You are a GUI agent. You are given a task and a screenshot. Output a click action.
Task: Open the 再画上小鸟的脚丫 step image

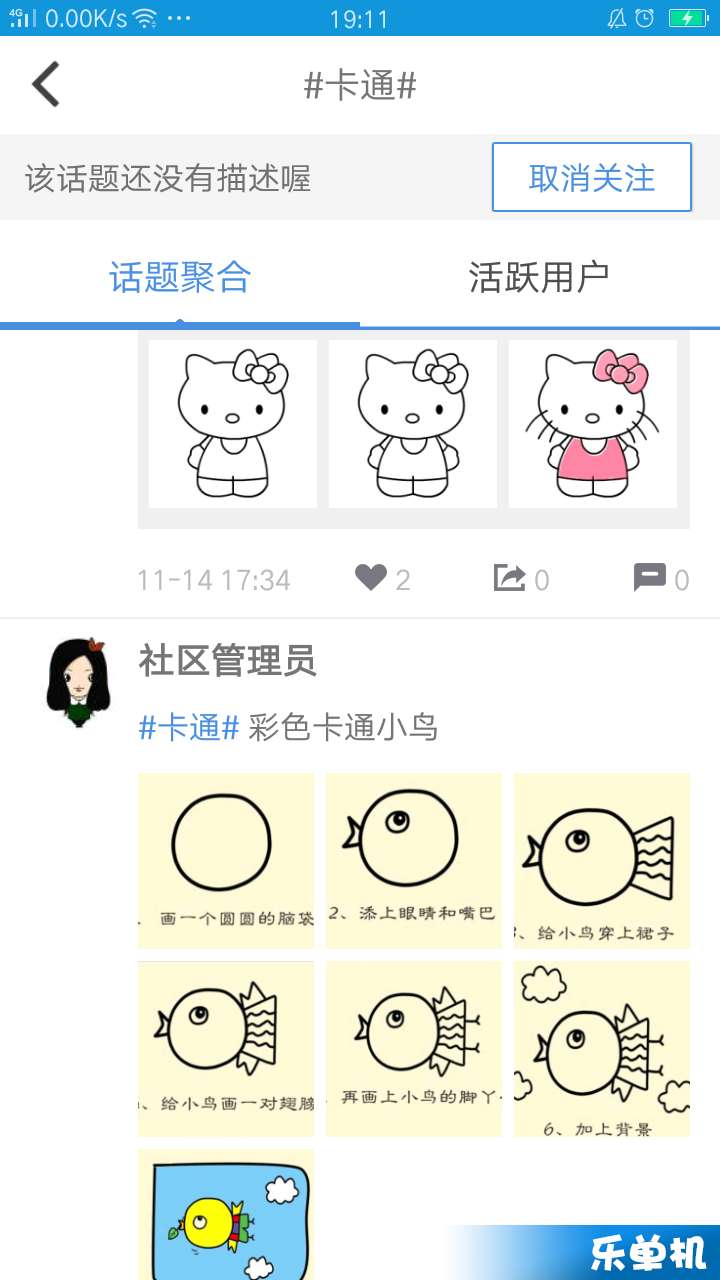413,1048
